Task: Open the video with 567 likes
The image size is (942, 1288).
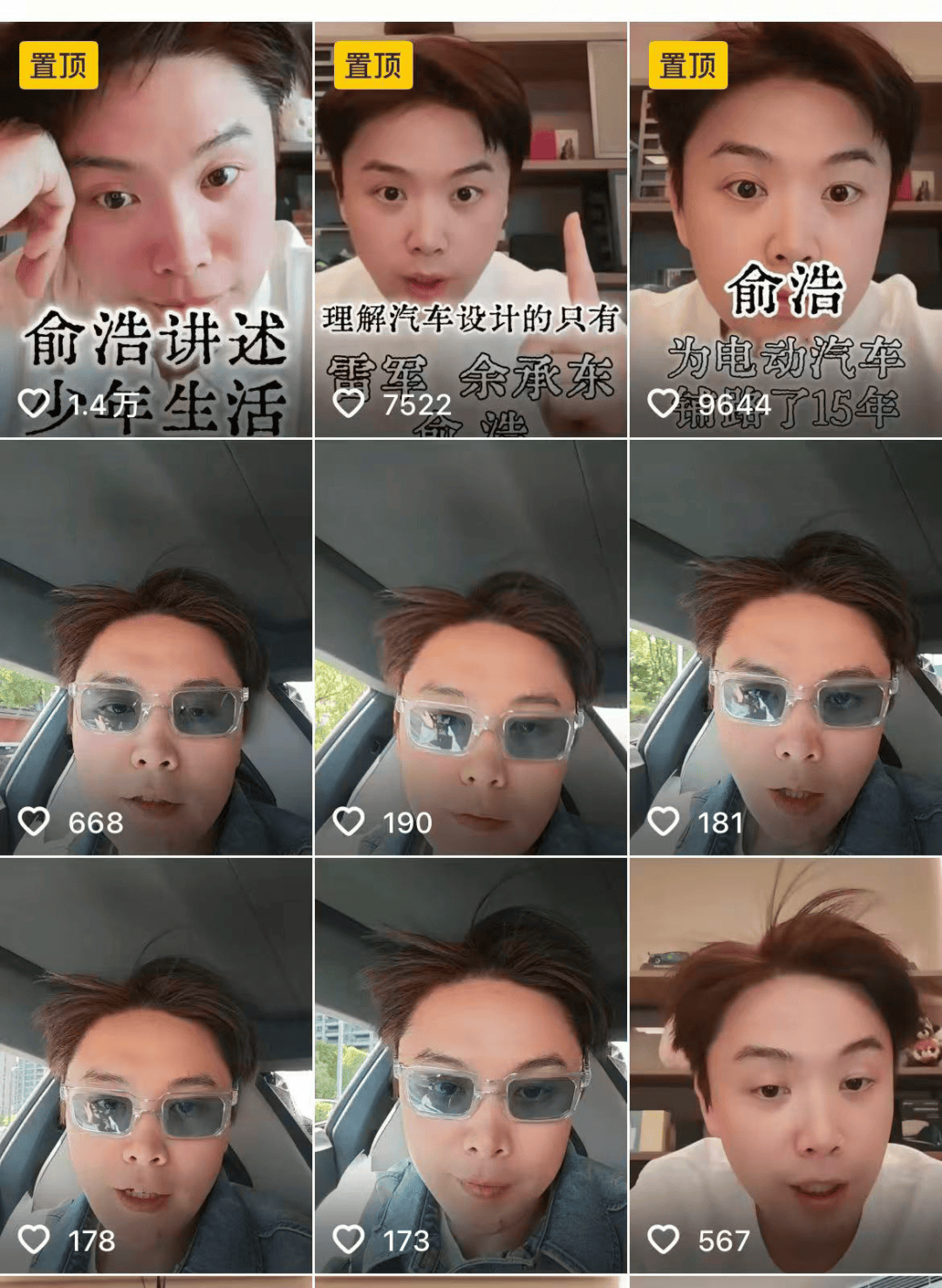Action: (786, 1065)
